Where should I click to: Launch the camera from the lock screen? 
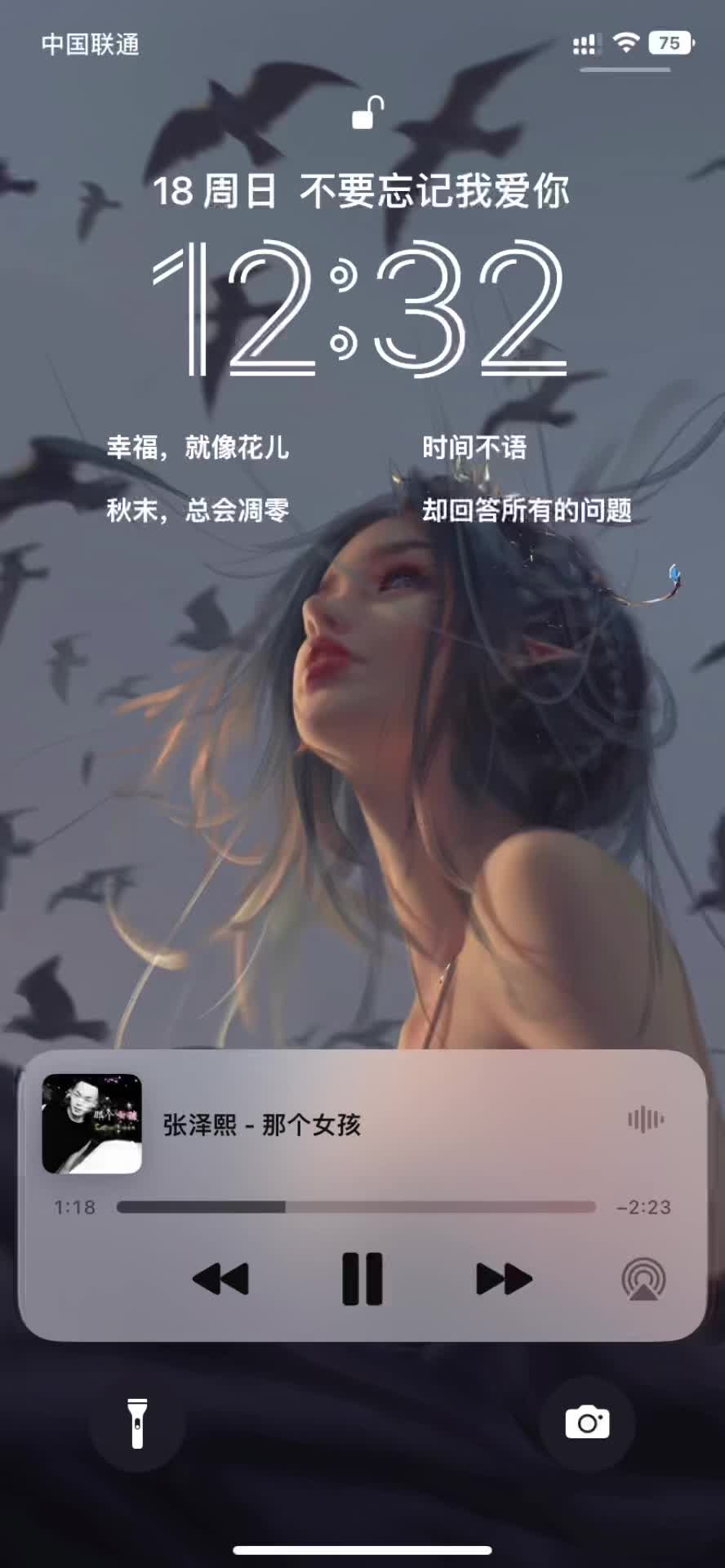point(587,1423)
